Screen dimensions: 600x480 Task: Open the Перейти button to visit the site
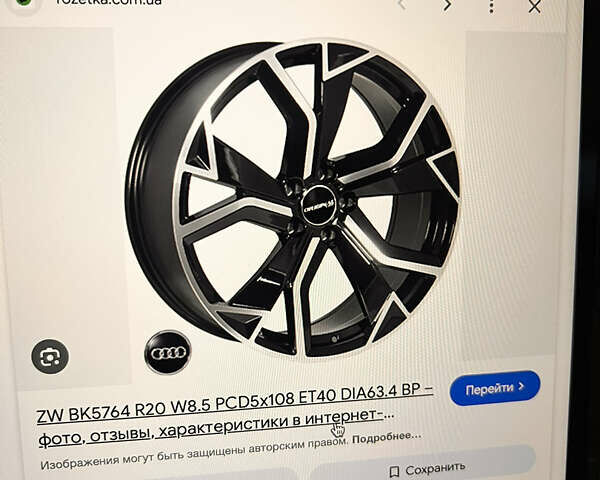[494, 388]
